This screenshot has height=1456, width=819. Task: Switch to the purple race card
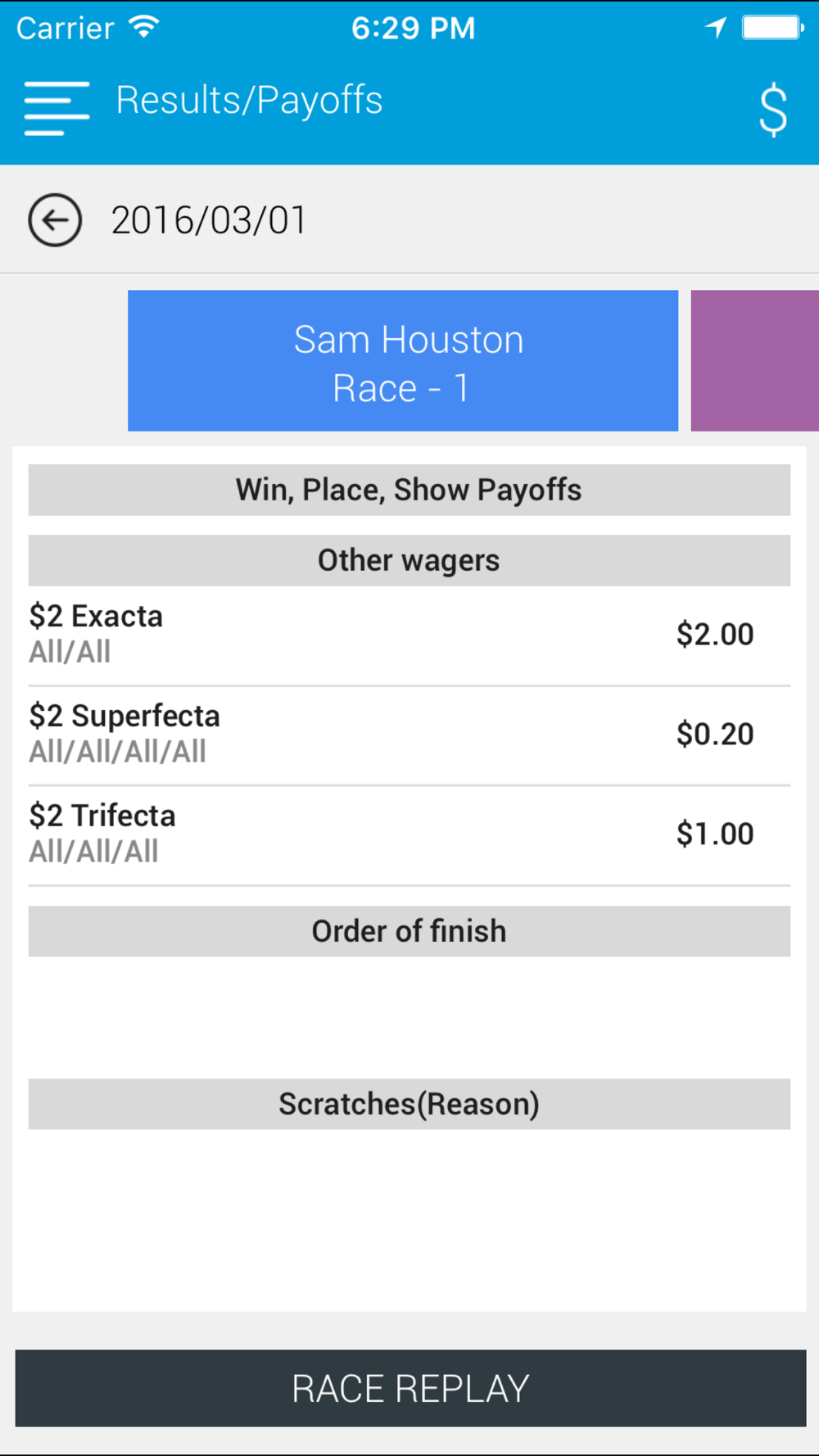coord(754,360)
